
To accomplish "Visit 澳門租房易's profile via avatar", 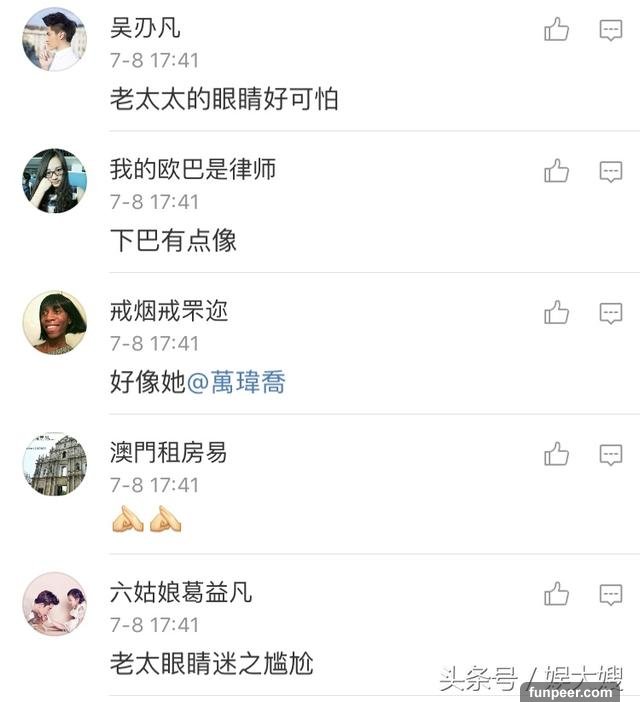I will tap(54, 464).
